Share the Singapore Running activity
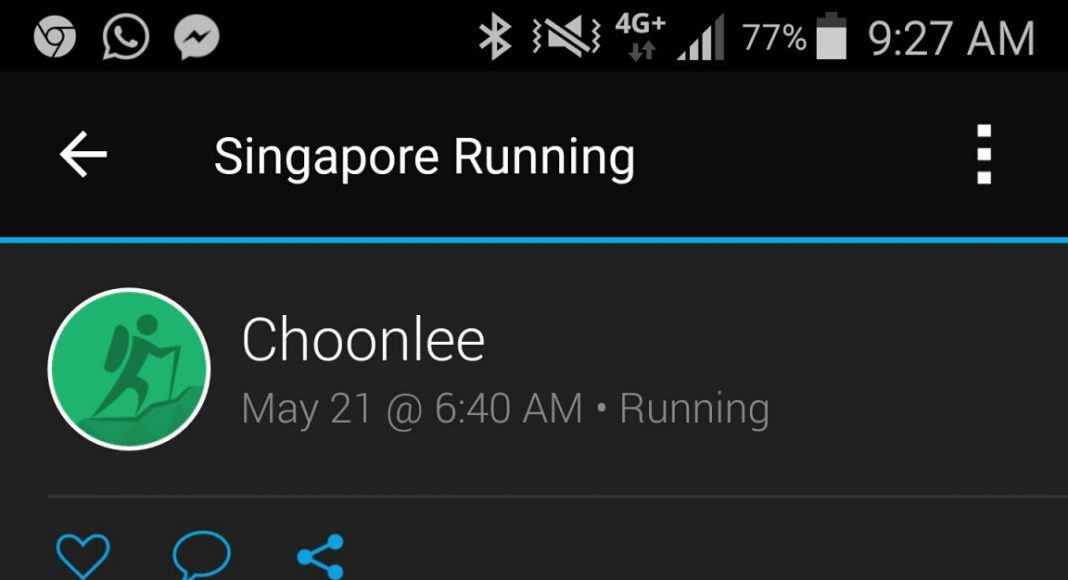The image size is (1068, 580). pyautogui.click(x=320, y=556)
